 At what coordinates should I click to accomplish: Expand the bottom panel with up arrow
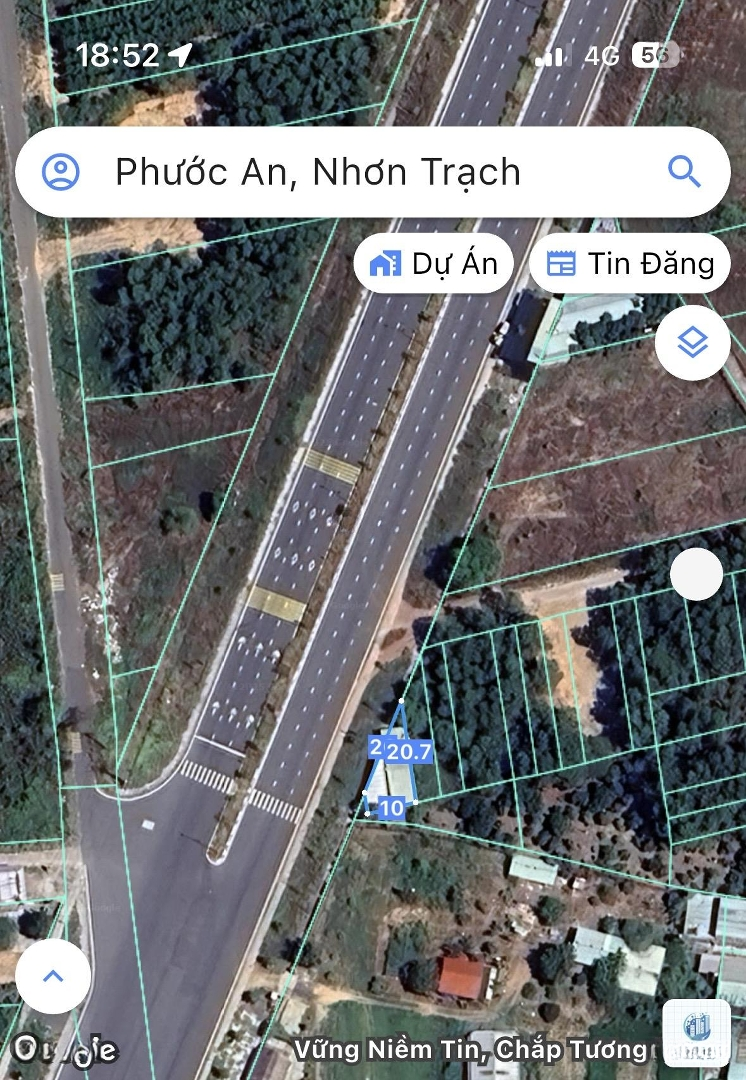[x=53, y=976]
